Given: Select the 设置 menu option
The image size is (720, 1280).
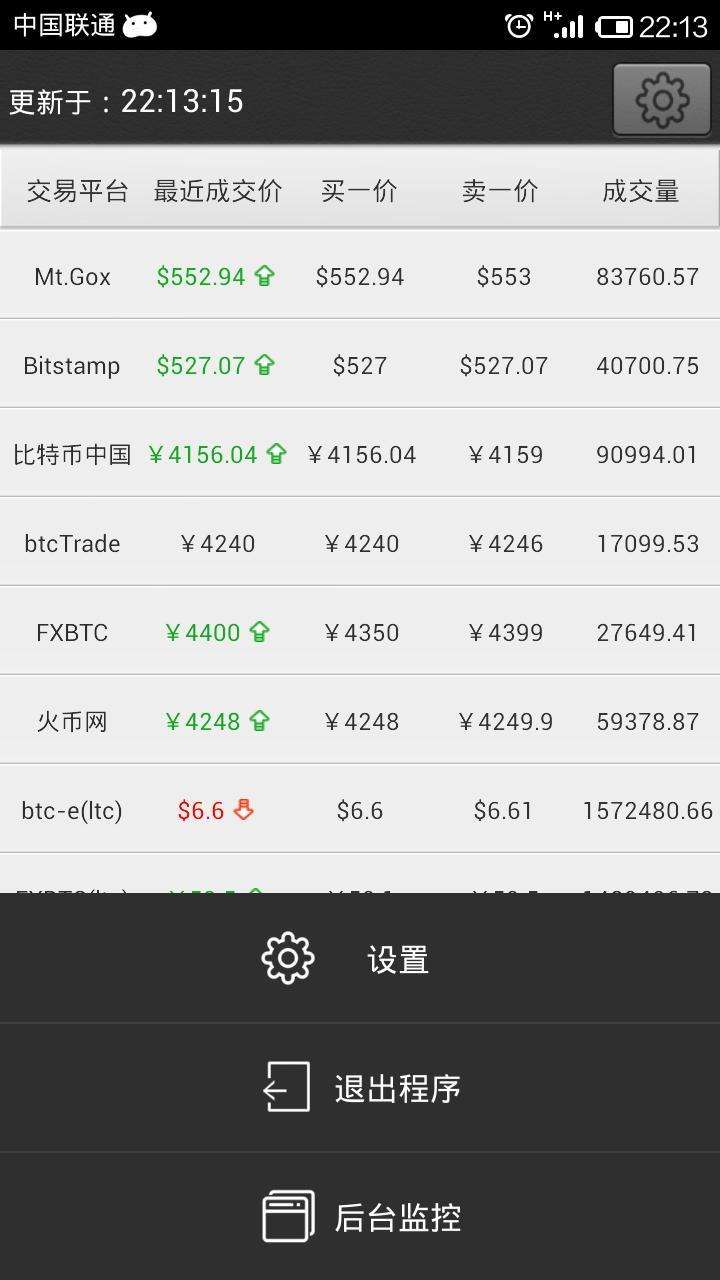Looking at the screenshot, I should pyautogui.click(x=397, y=957).
